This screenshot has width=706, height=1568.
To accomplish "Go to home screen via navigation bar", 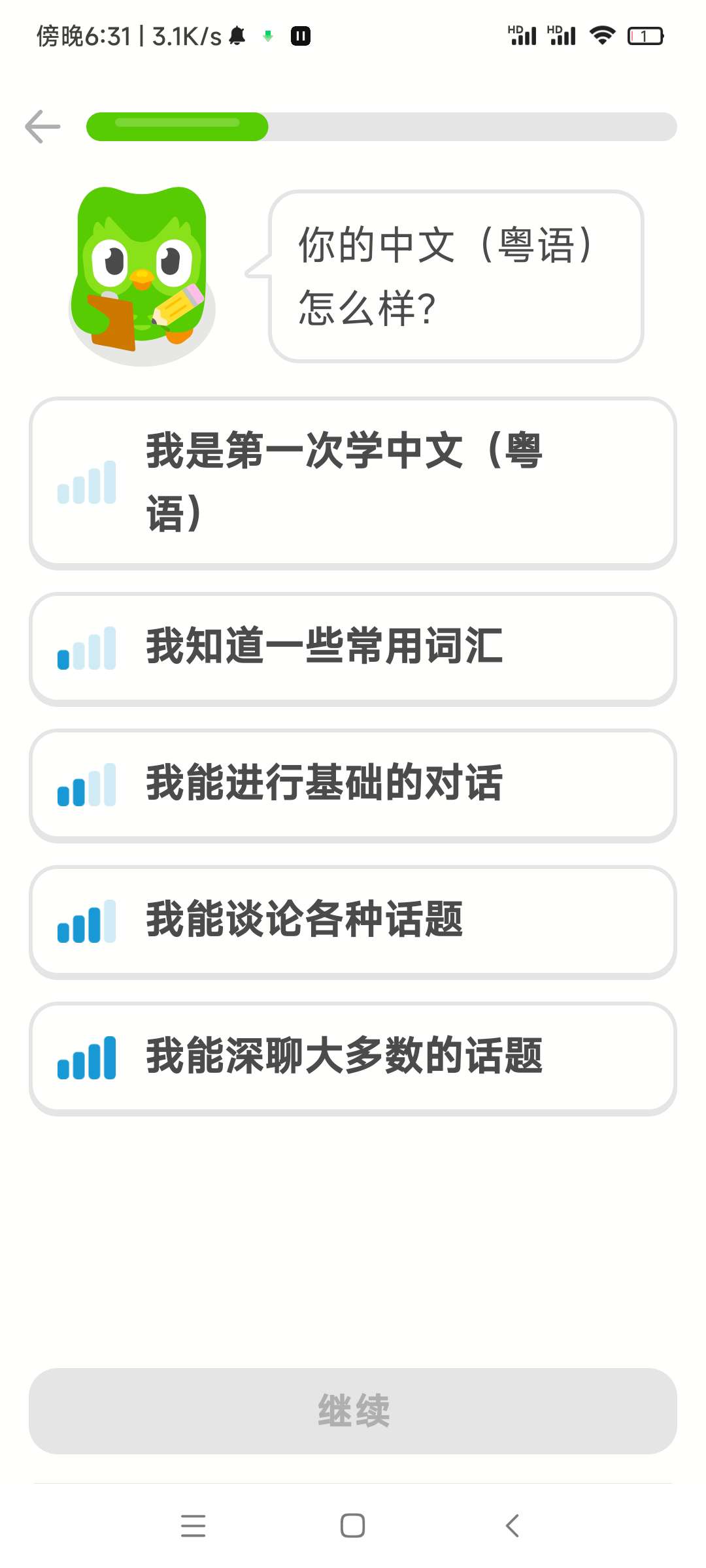I will [x=353, y=1526].
